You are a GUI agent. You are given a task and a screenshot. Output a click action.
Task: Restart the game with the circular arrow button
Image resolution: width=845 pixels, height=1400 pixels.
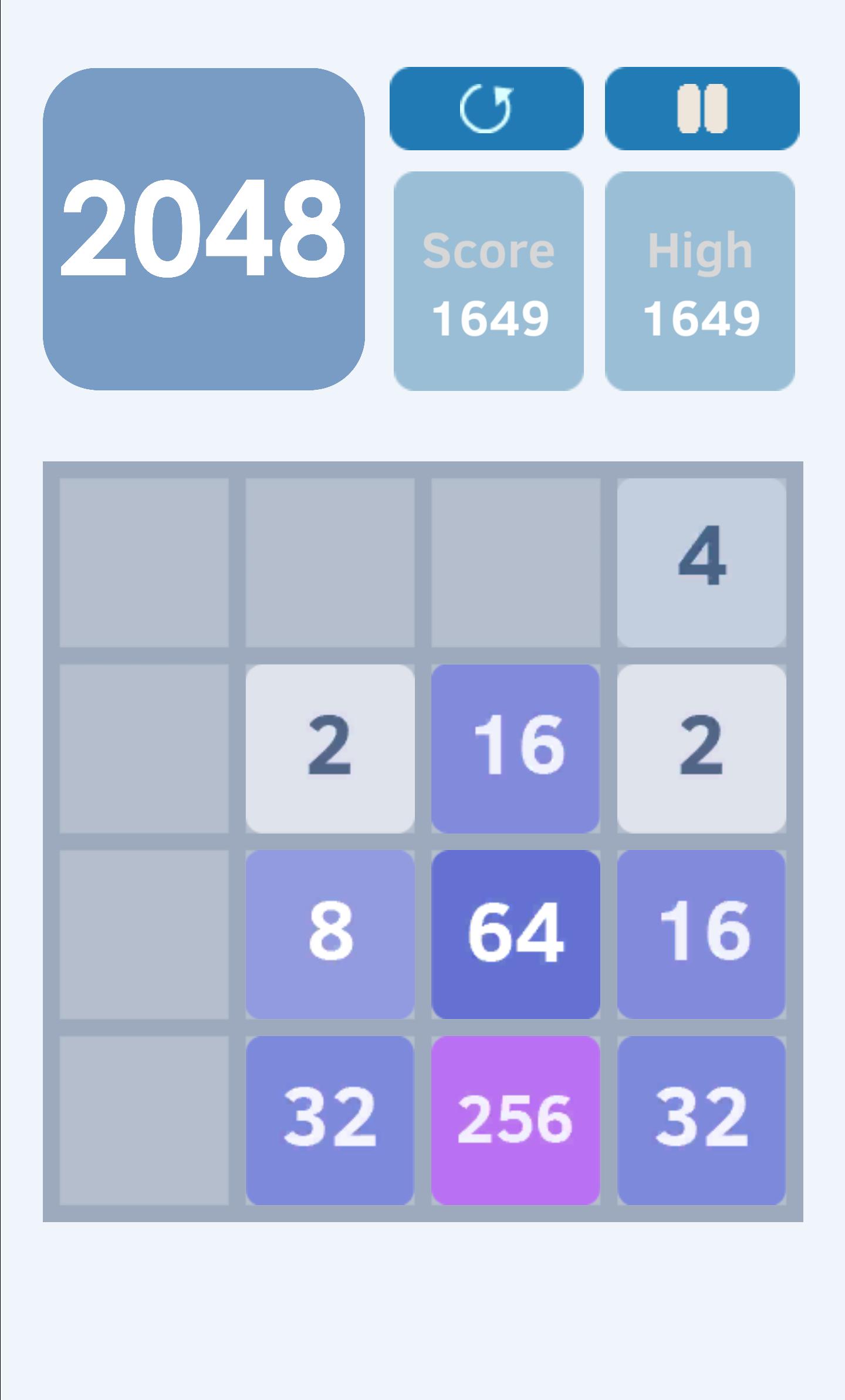486,109
